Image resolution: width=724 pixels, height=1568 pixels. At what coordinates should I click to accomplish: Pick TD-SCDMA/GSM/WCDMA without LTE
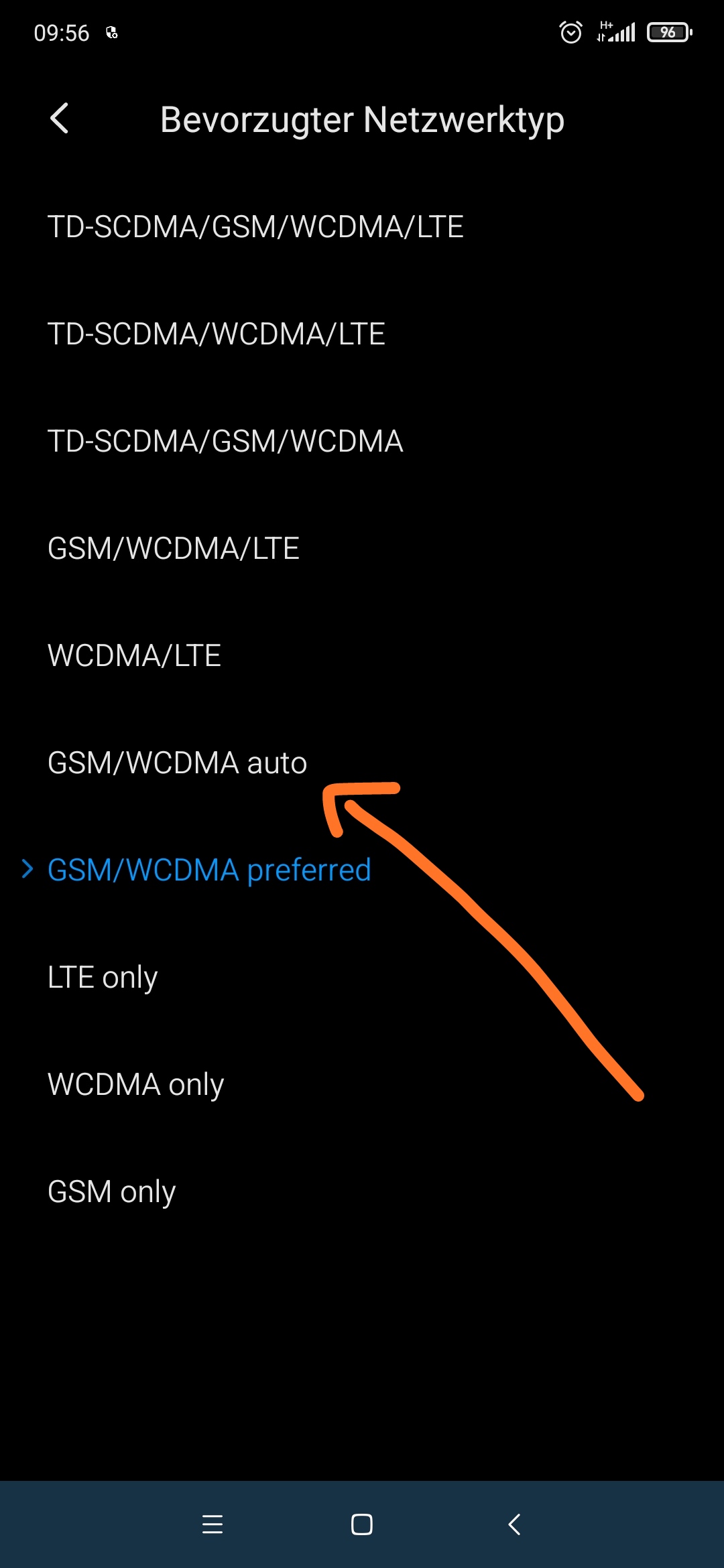[362, 441]
